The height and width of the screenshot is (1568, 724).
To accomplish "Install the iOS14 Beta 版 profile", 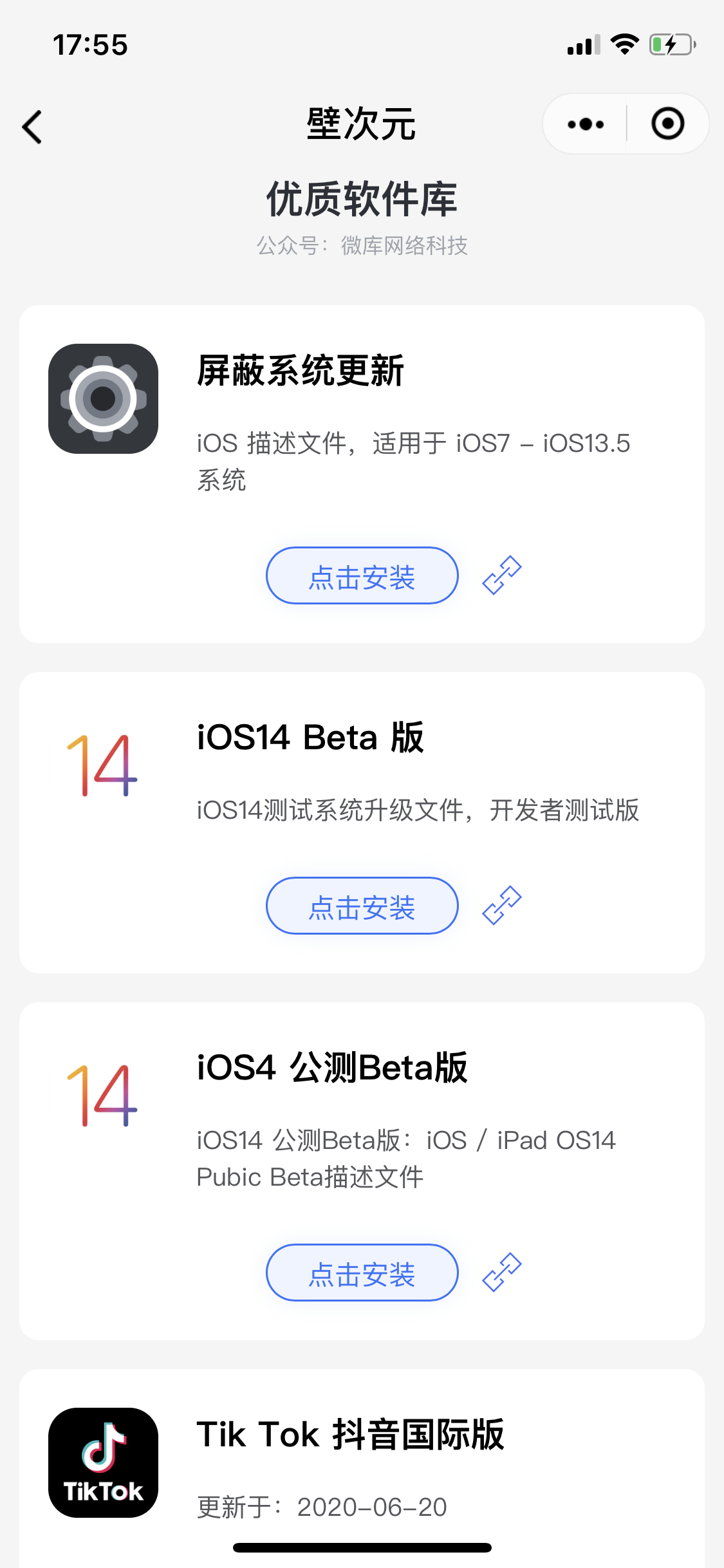I will click(362, 906).
